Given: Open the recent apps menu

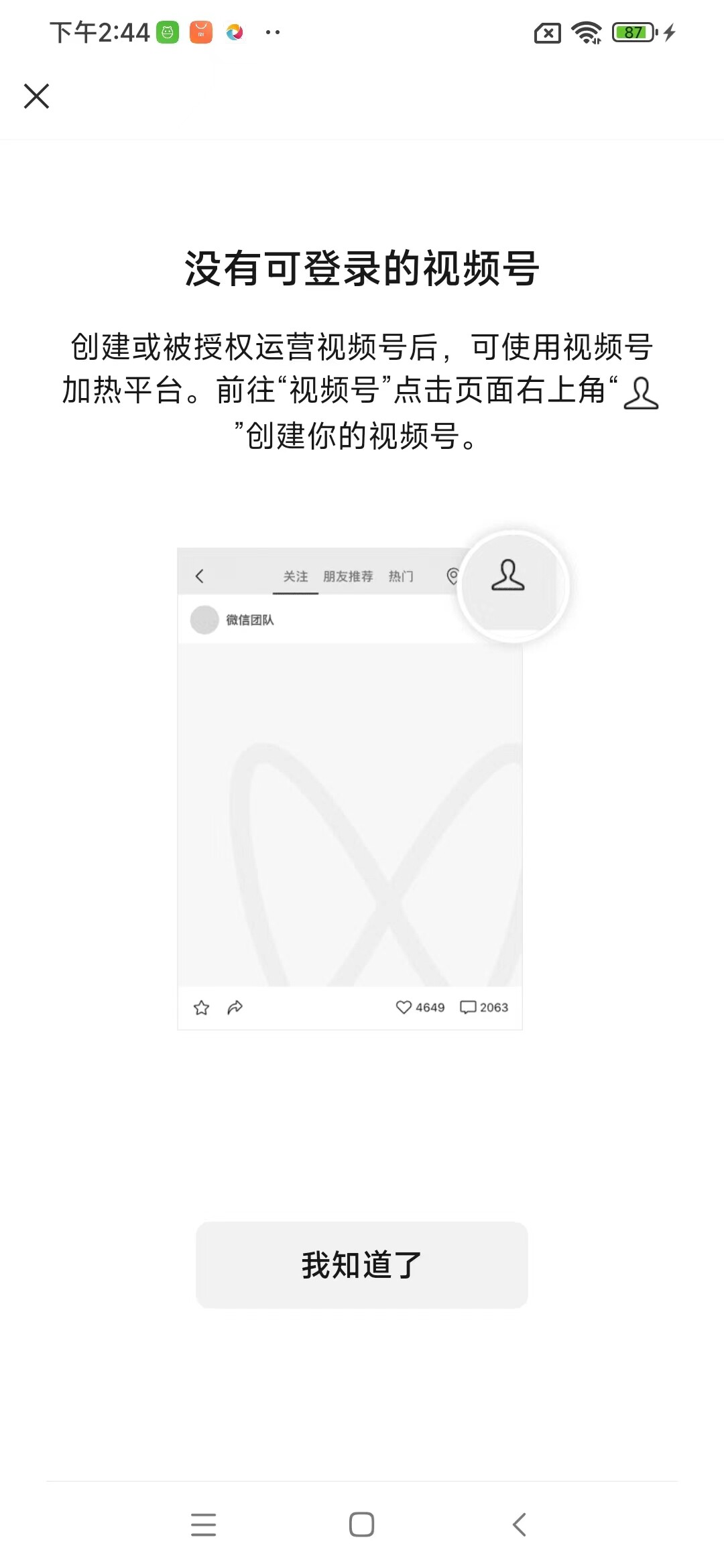Looking at the screenshot, I should point(203,1524).
